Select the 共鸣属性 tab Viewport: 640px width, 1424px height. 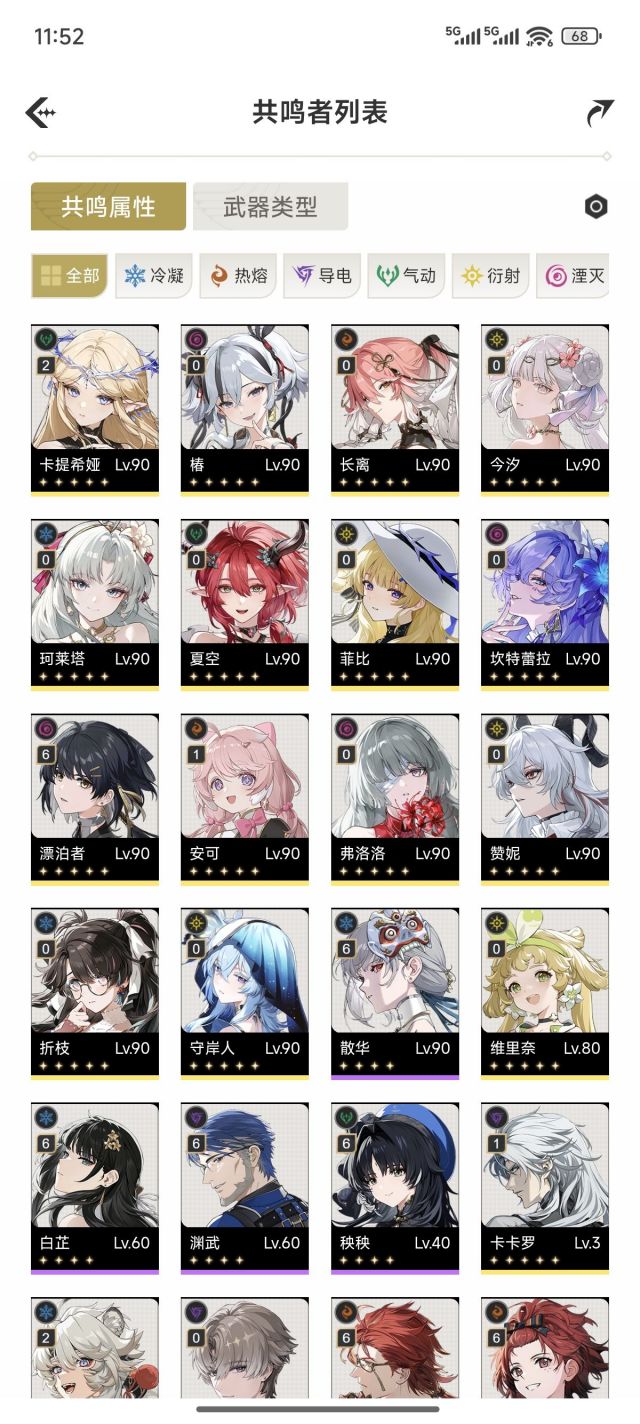(108, 207)
